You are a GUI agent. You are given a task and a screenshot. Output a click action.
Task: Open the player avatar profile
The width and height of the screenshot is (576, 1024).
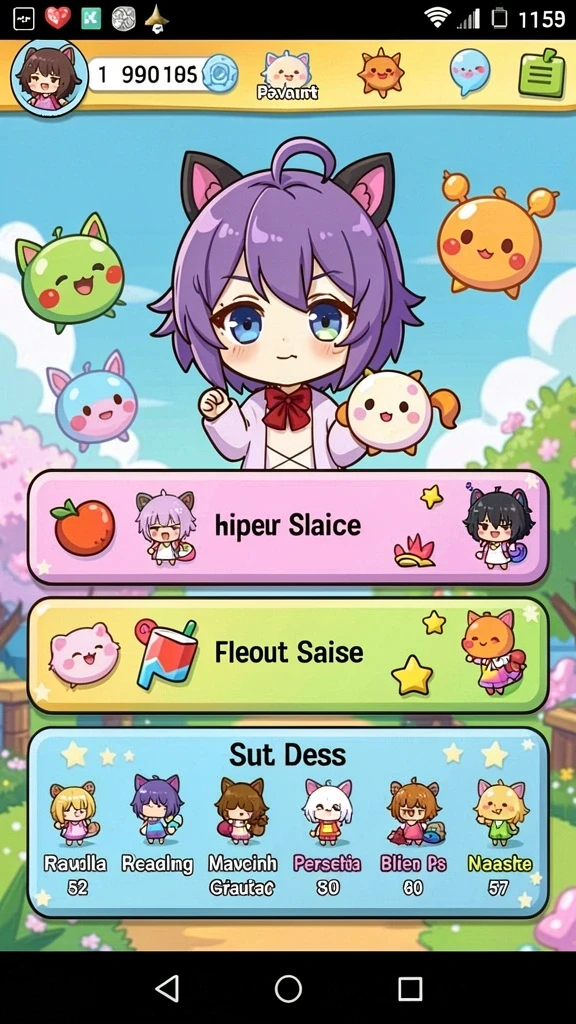point(50,78)
